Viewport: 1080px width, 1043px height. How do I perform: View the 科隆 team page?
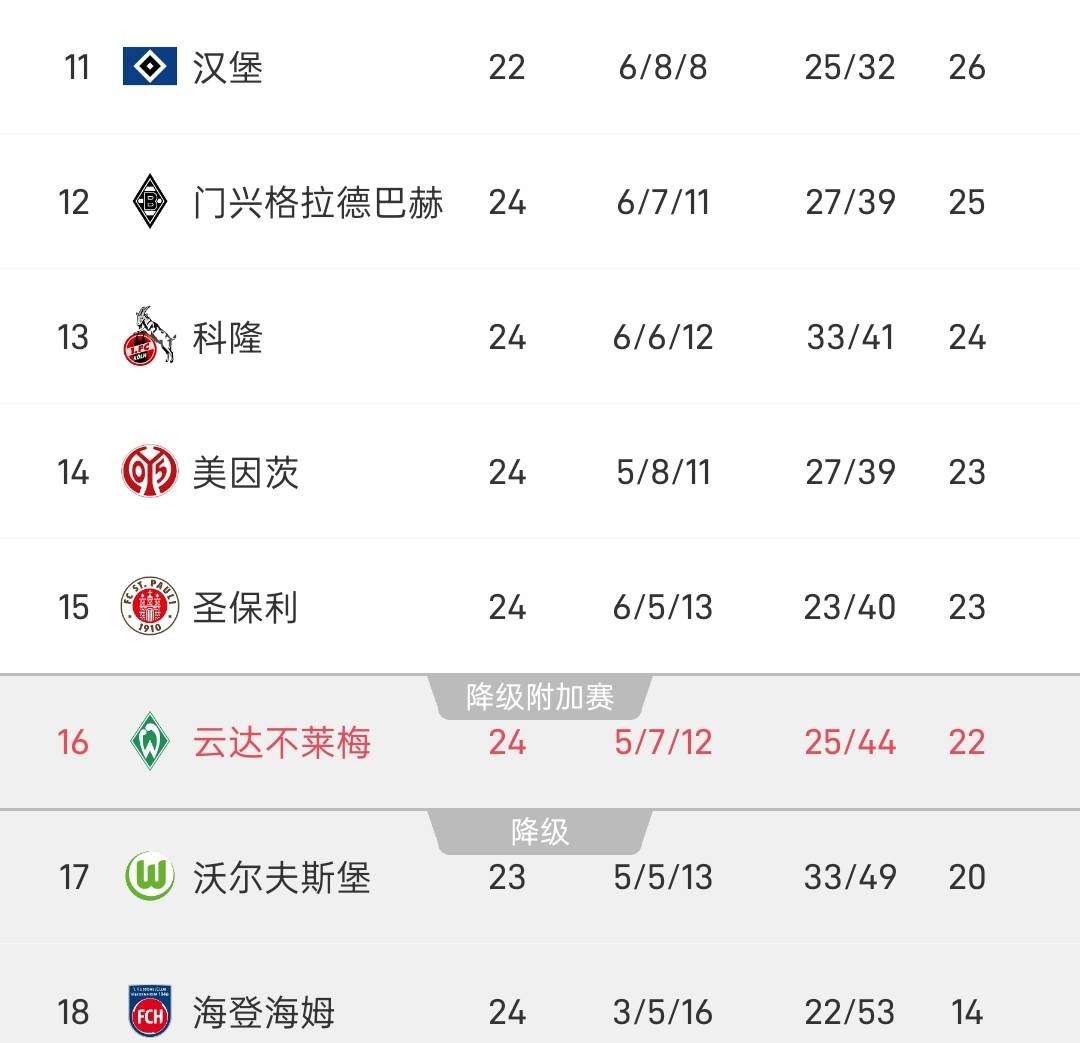pos(228,337)
